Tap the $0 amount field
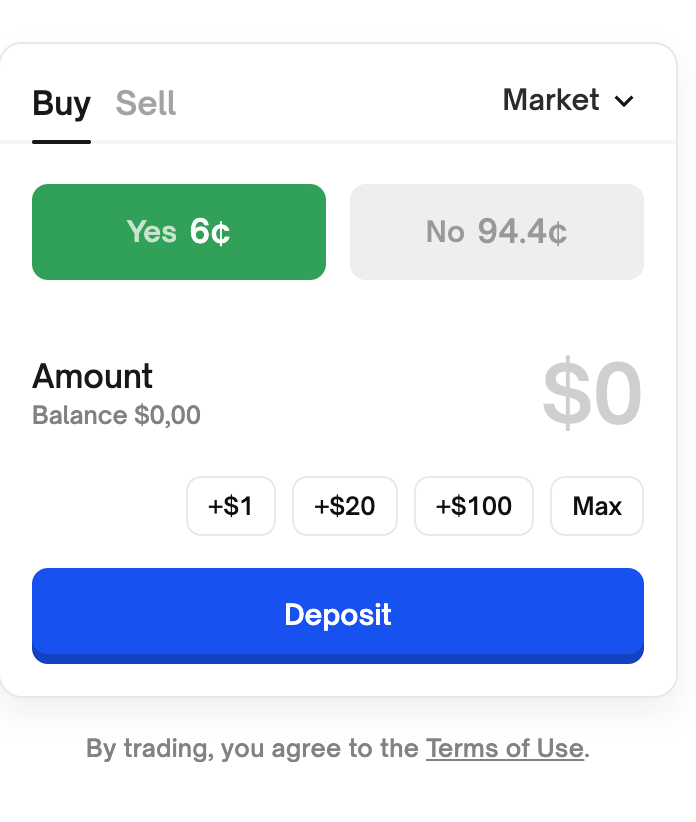The width and height of the screenshot is (696, 822). pyautogui.click(x=591, y=395)
